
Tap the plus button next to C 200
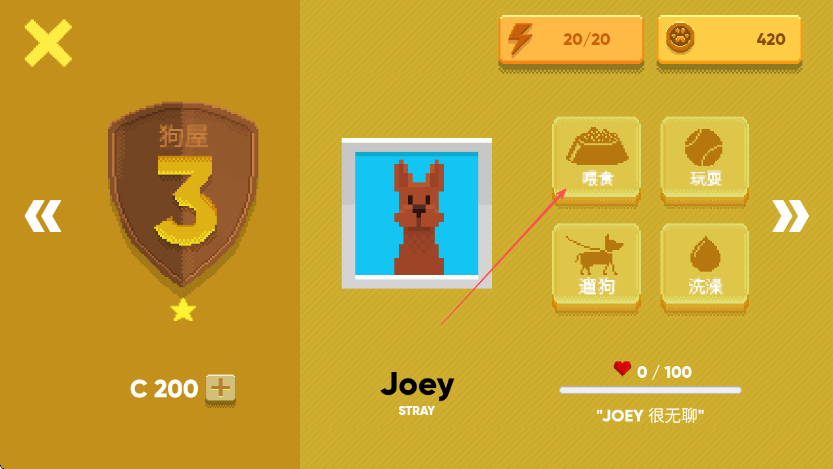coord(220,388)
